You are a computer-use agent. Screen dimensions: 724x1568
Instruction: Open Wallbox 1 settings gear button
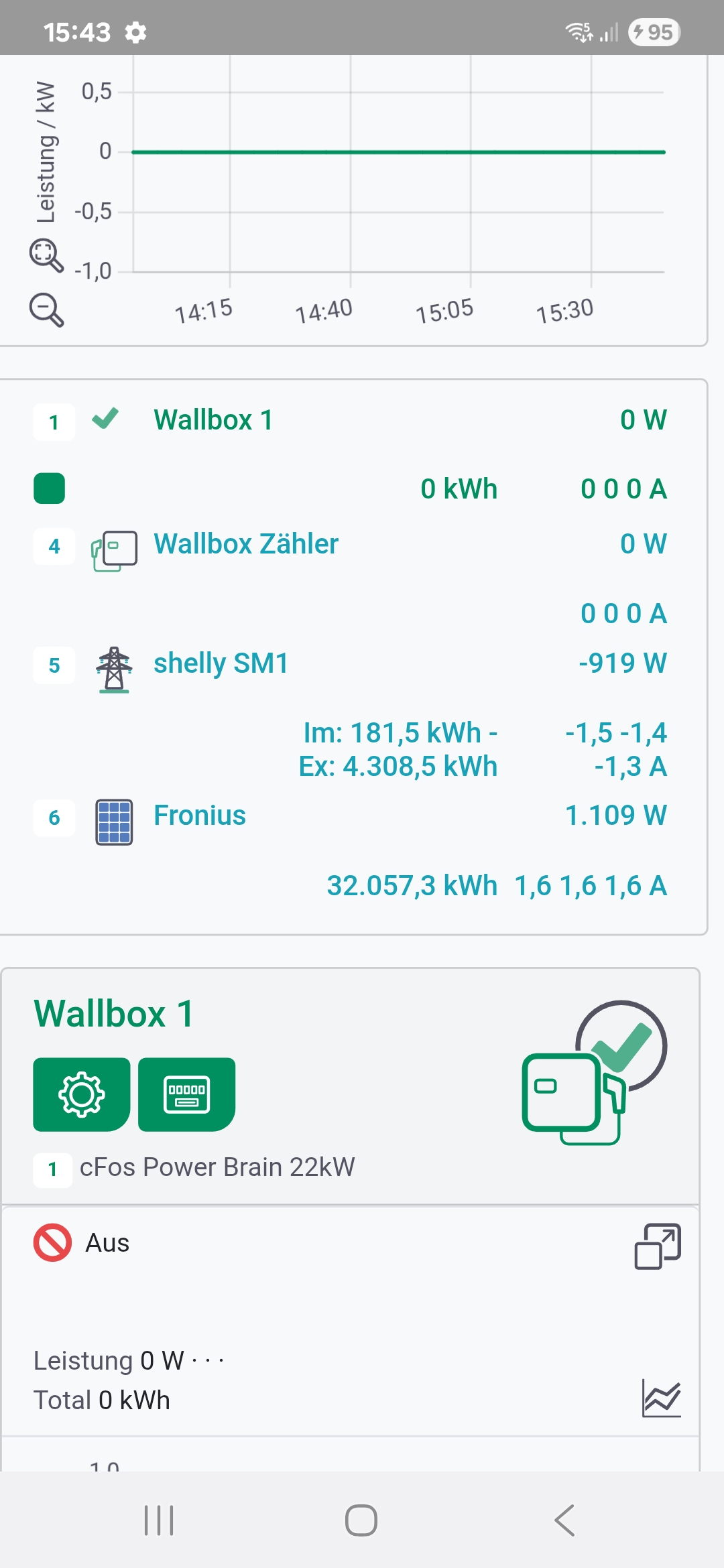(x=82, y=1094)
